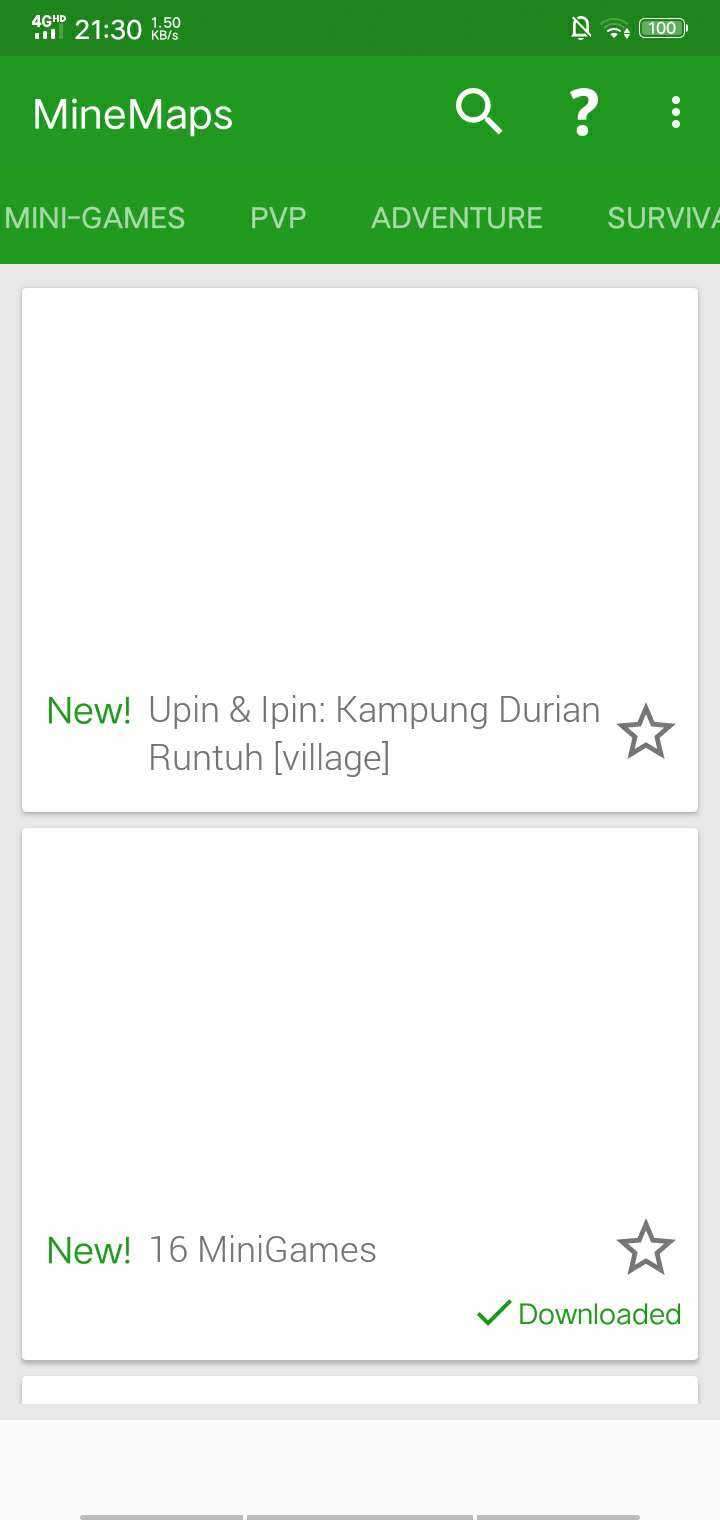Go to the SURVIVAL tab
720x1520 pixels.
[x=663, y=218]
